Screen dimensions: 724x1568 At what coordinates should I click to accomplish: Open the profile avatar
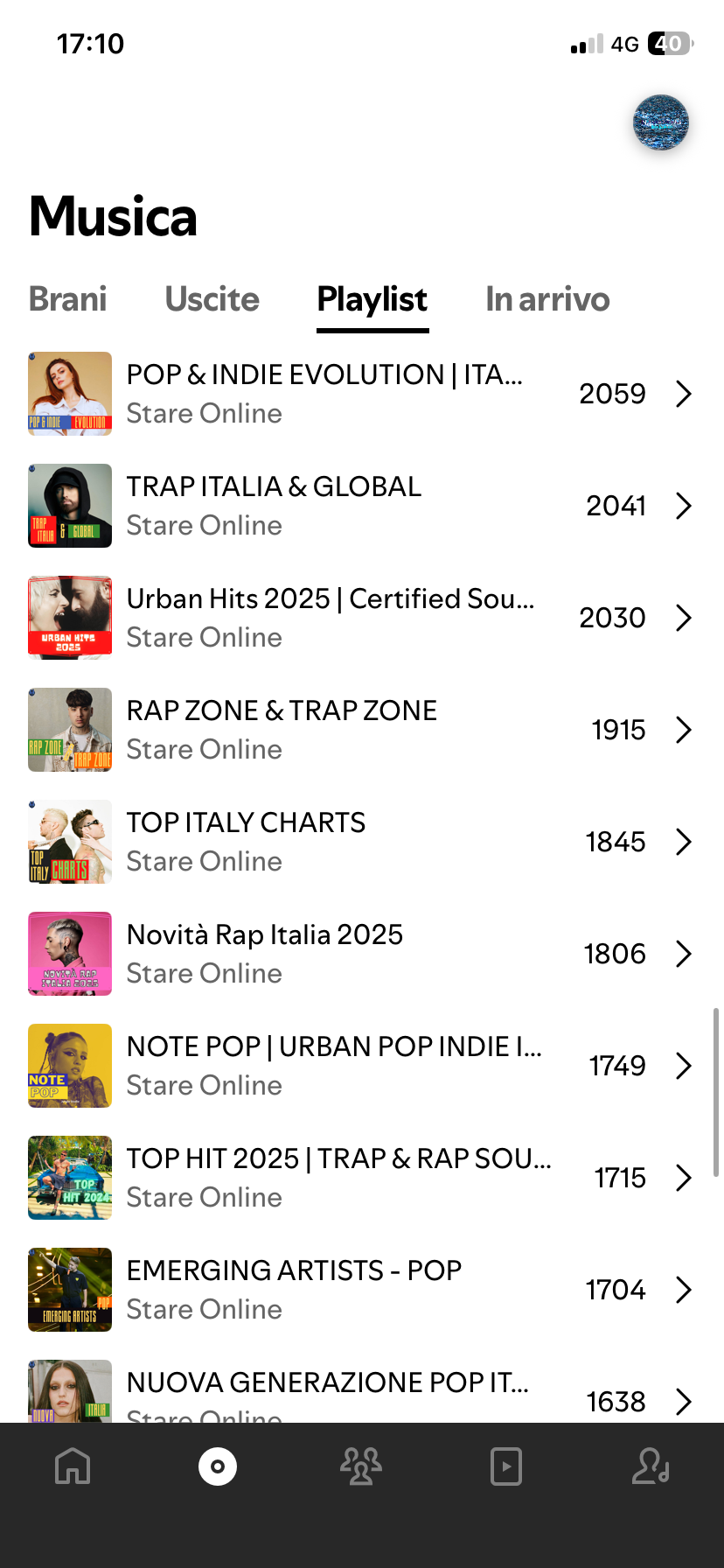coord(660,122)
